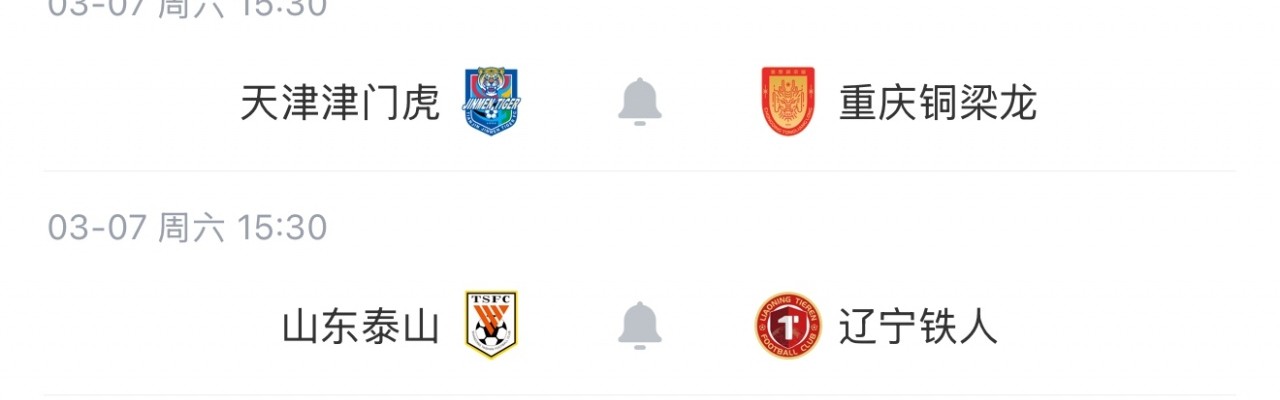Enable reminder bell for 山东泰山 vs 辽宁铁人

click(x=640, y=326)
